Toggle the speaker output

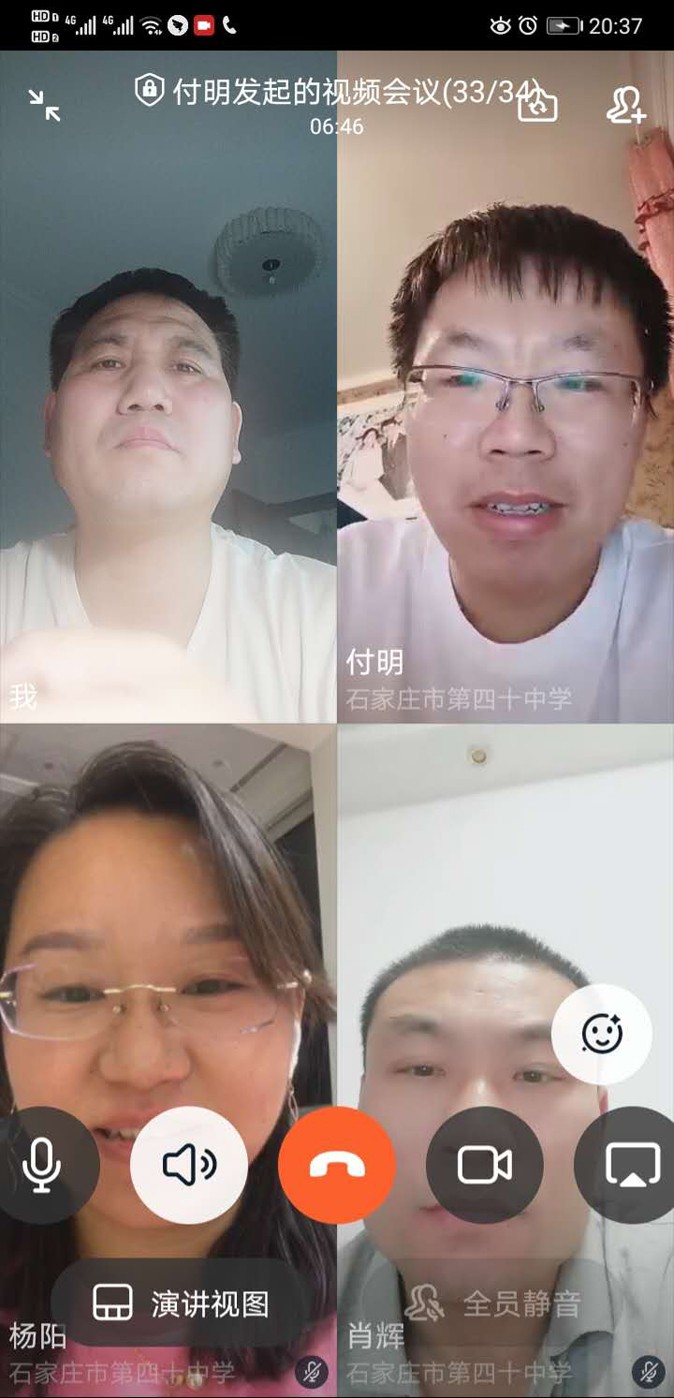(189, 1165)
